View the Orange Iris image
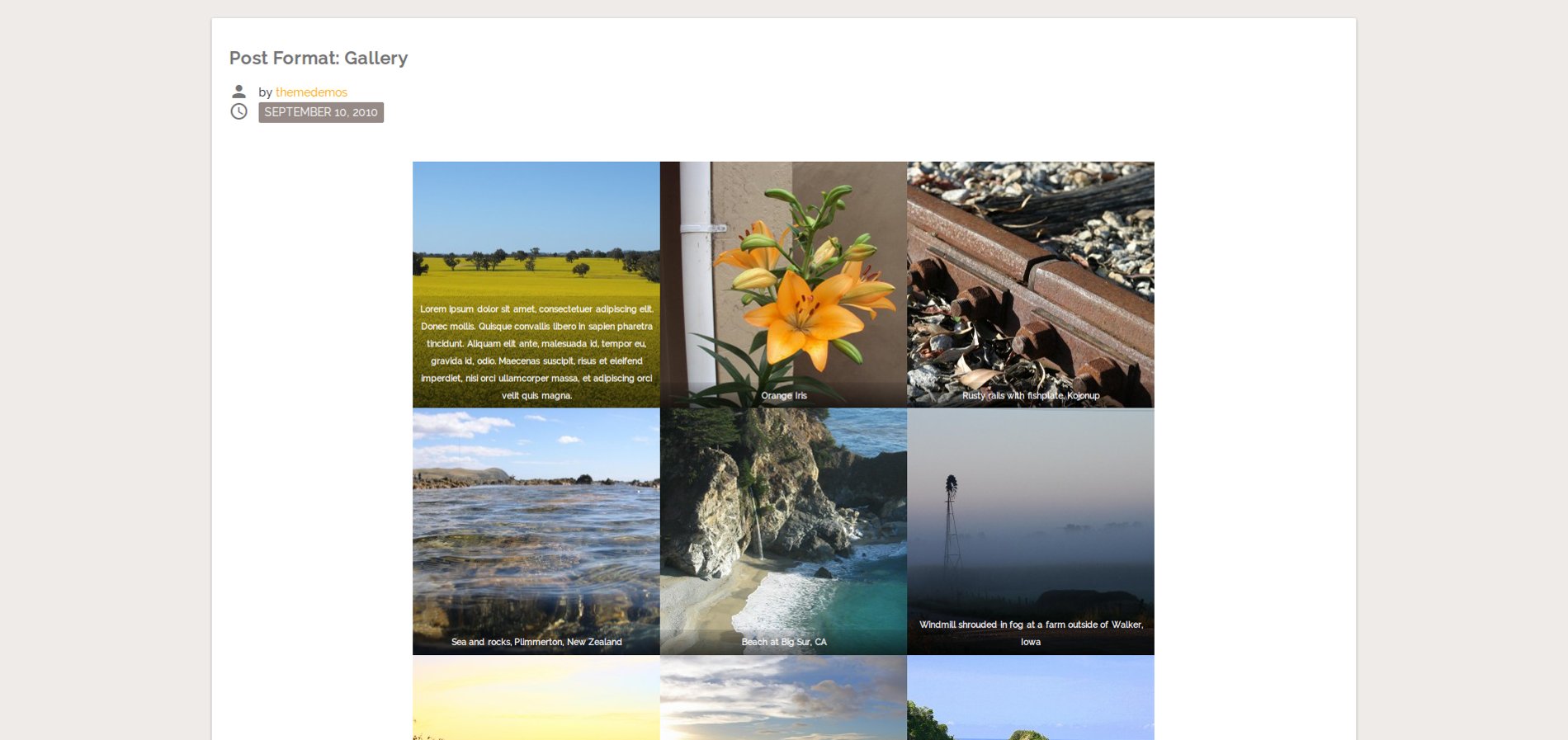Viewport: 1568px width, 740px height. (783, 280)
